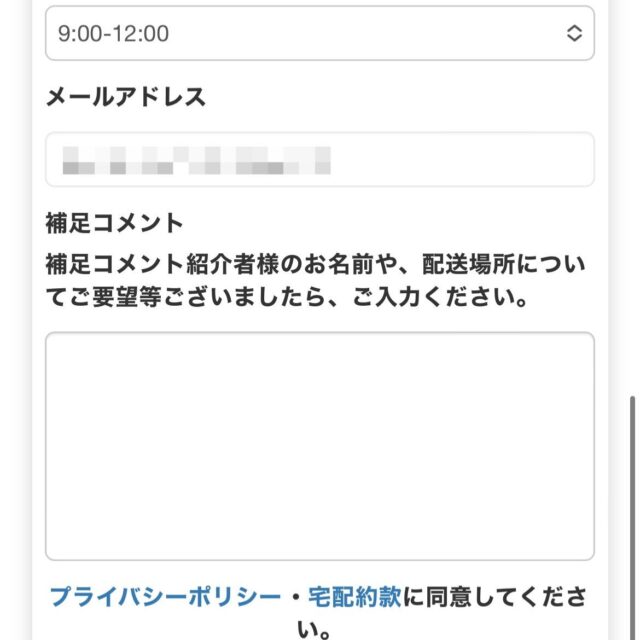Open the 9:00-12:00 time slot dropdown
The width and height of the screenshot is (640, 640).
[x=319, y=33]
